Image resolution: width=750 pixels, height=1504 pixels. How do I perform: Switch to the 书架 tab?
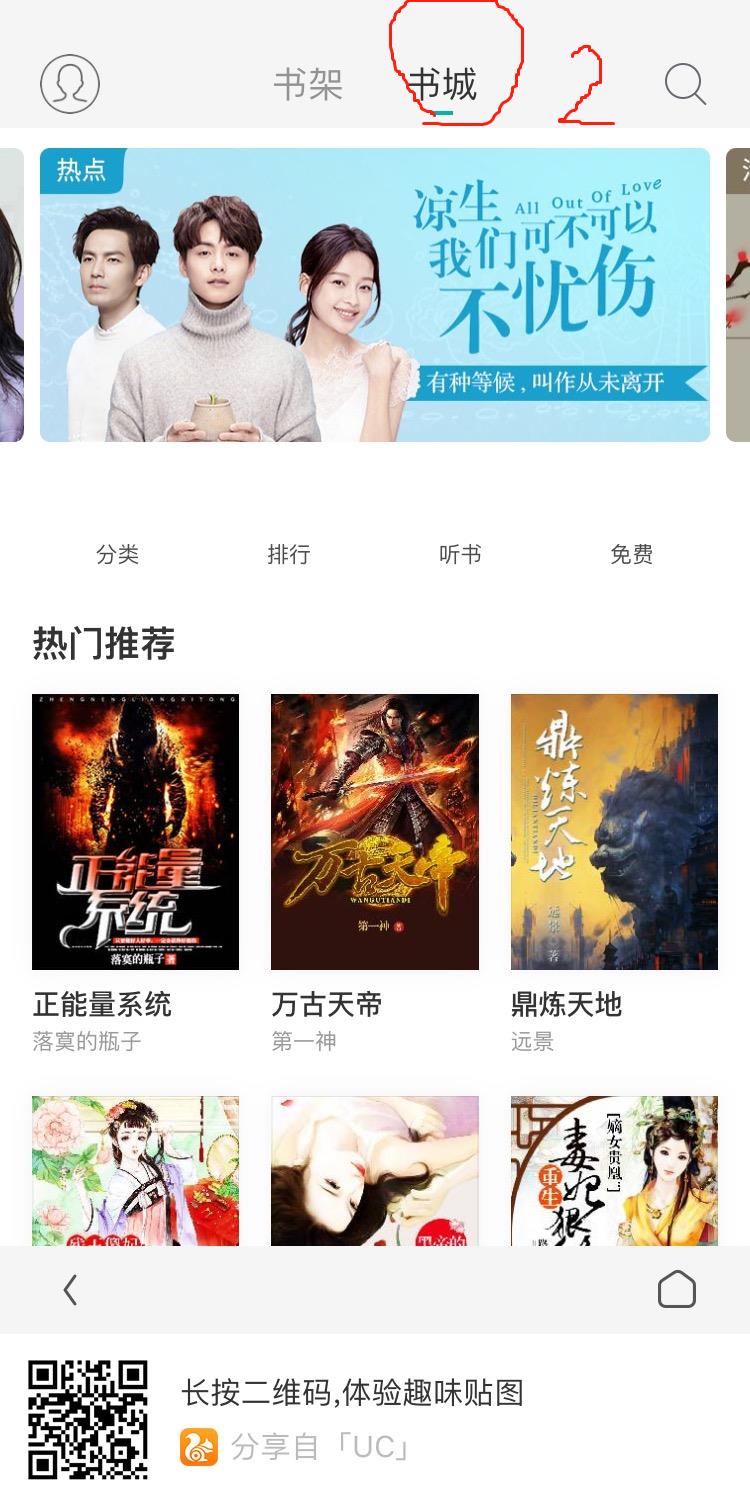click(308, 84)
